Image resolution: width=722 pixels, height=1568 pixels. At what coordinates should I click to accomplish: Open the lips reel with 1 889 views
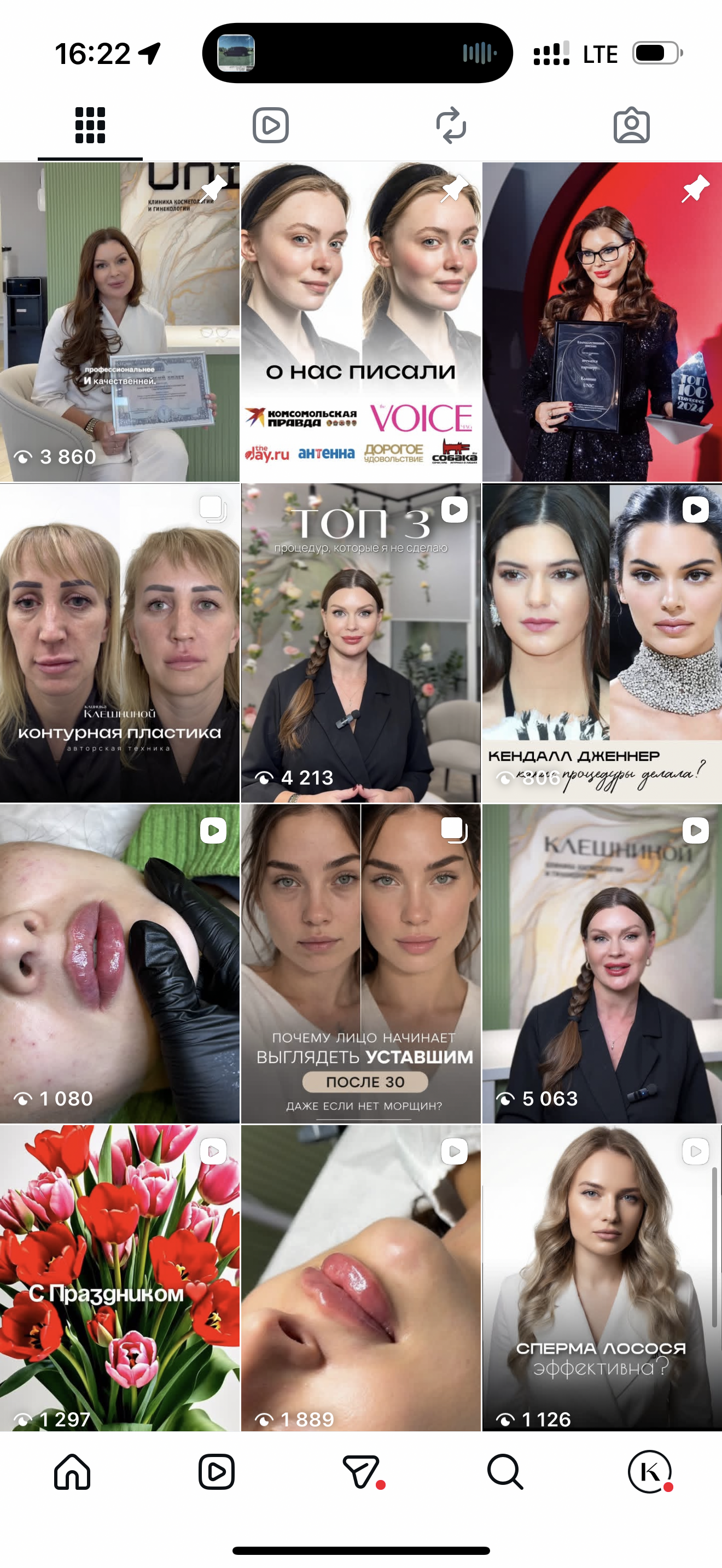360,1278
